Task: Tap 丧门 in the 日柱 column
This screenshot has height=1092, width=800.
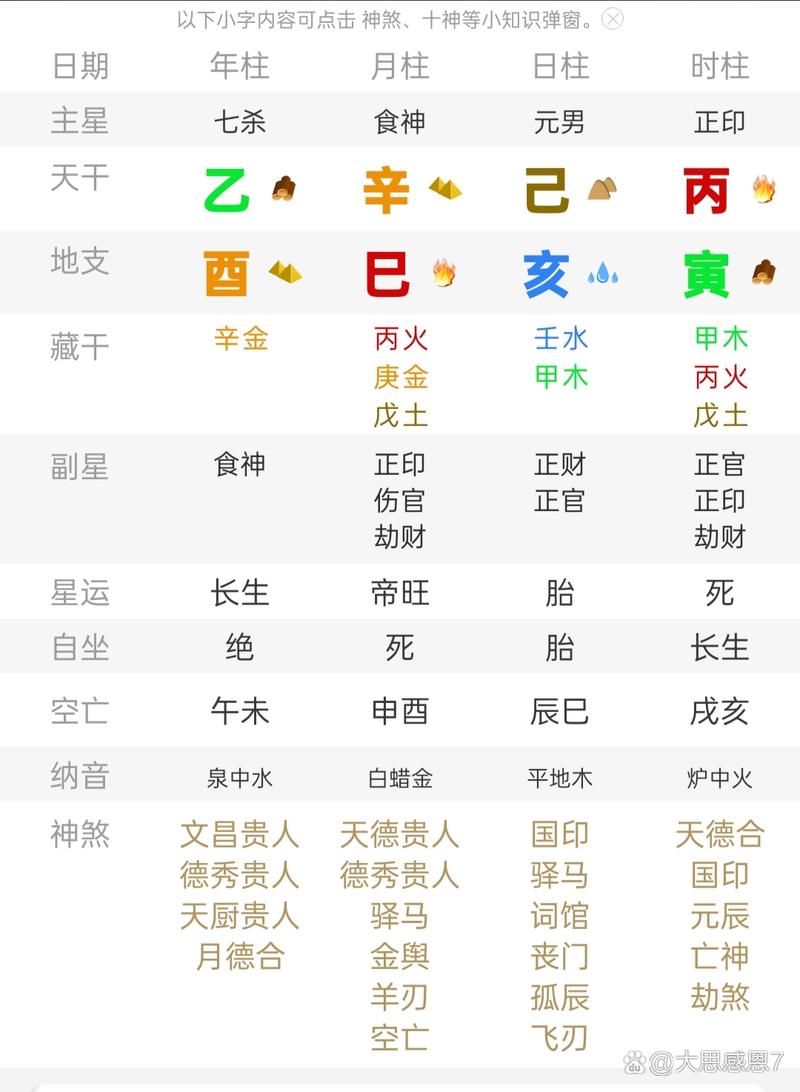Action: click(560, 957)
